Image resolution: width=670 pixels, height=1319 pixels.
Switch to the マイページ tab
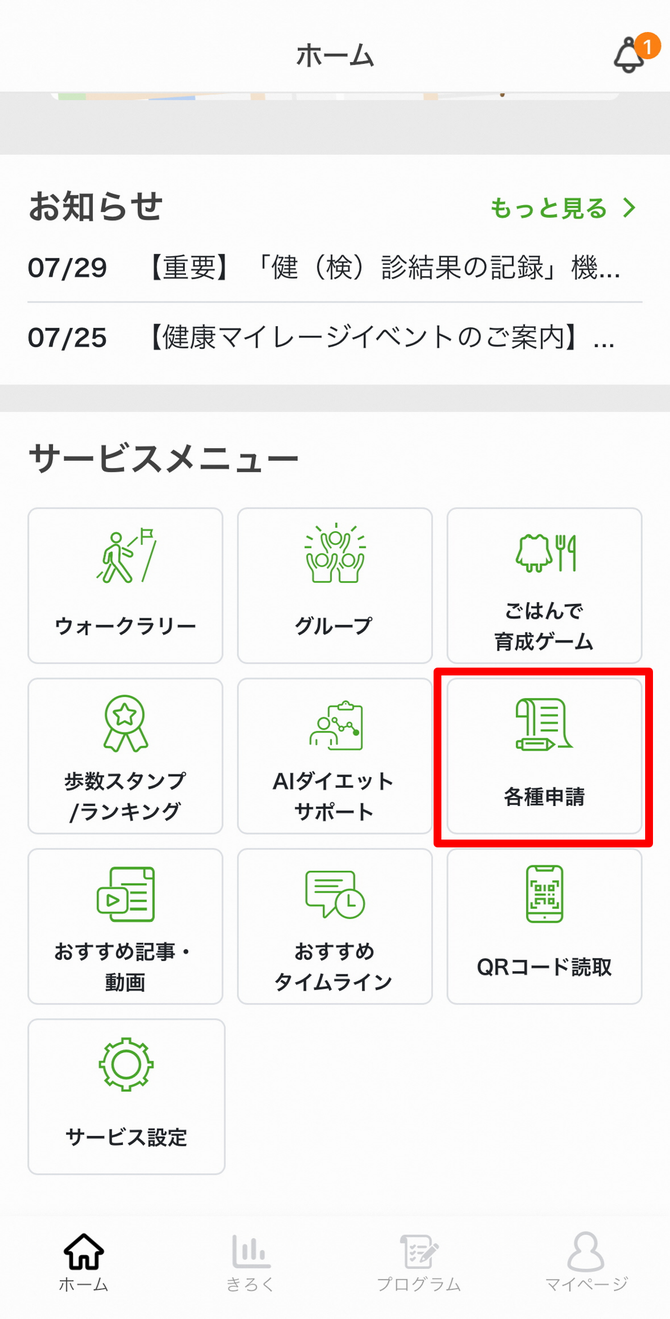click(x=586, y=1262)
